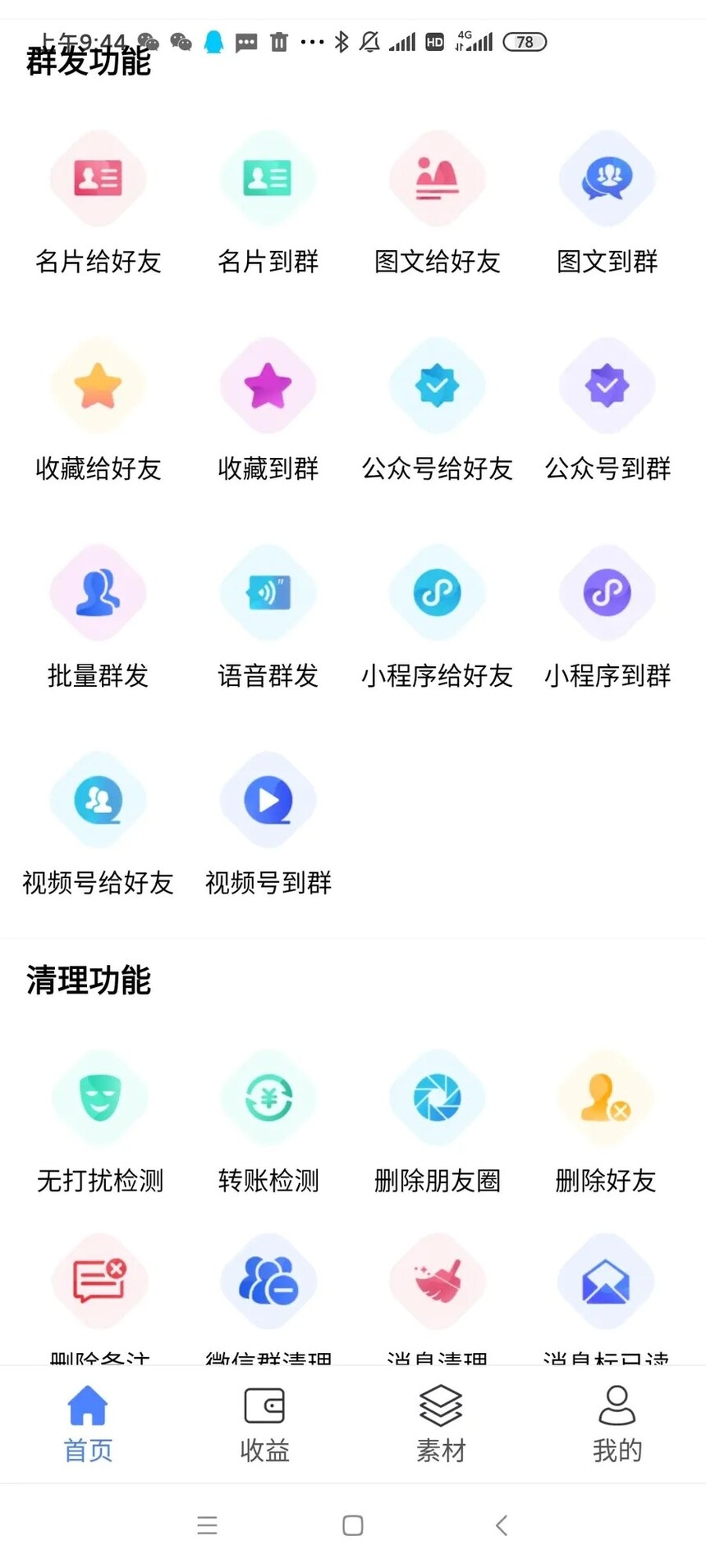
Task: Launch 无打扰检测 tool
Action: 100,1121
